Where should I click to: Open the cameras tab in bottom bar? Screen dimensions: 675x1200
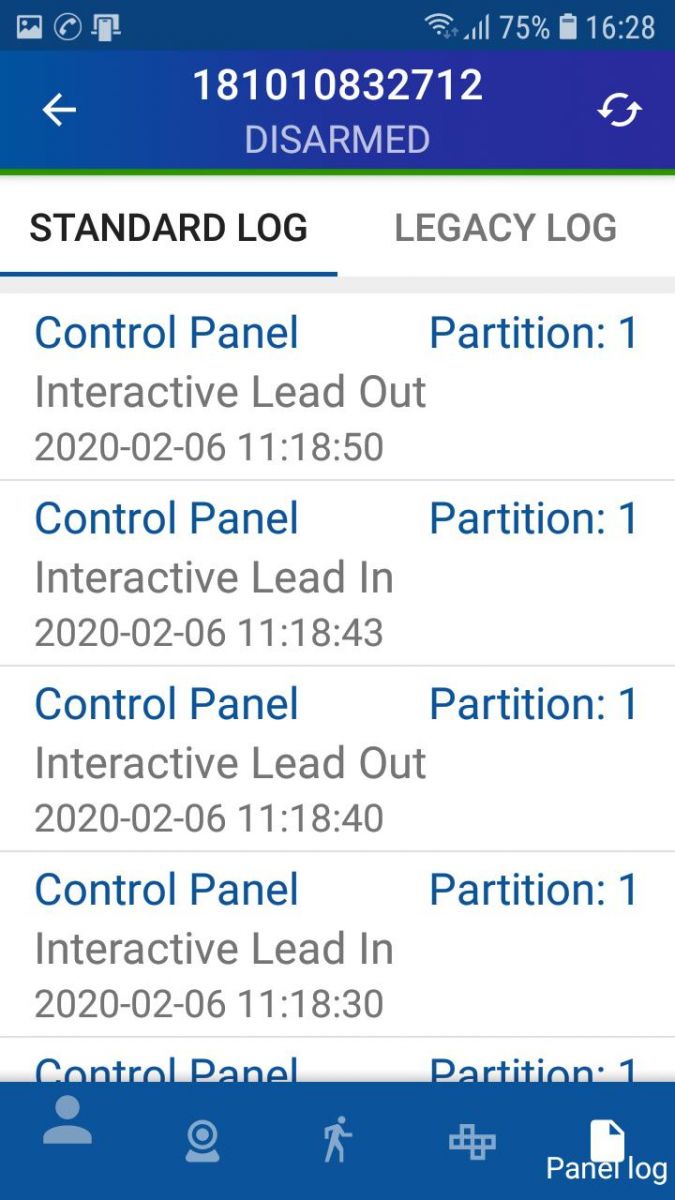(203, 1142)
